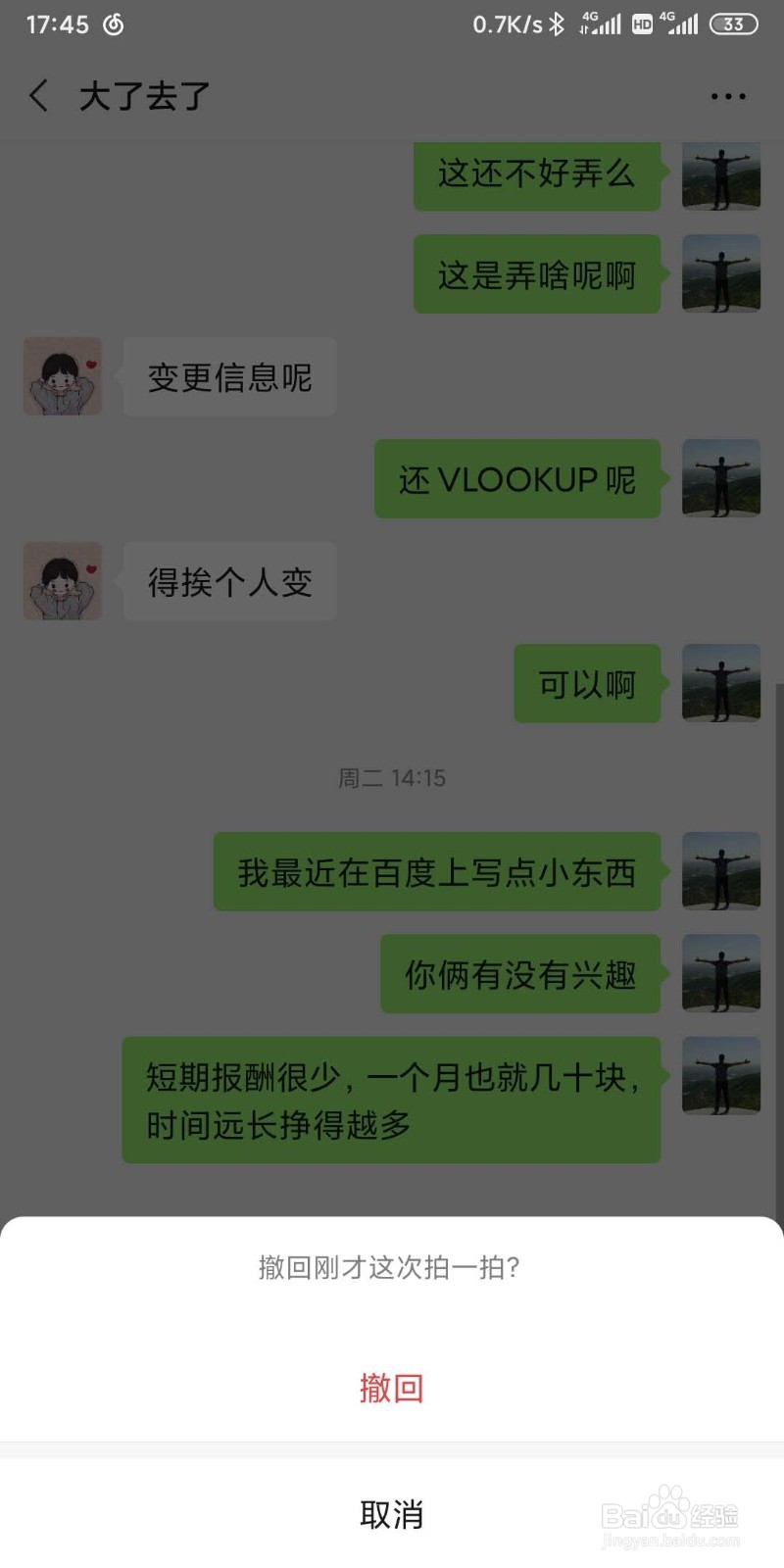Open the more options menu with three dots

coord(727,95)
